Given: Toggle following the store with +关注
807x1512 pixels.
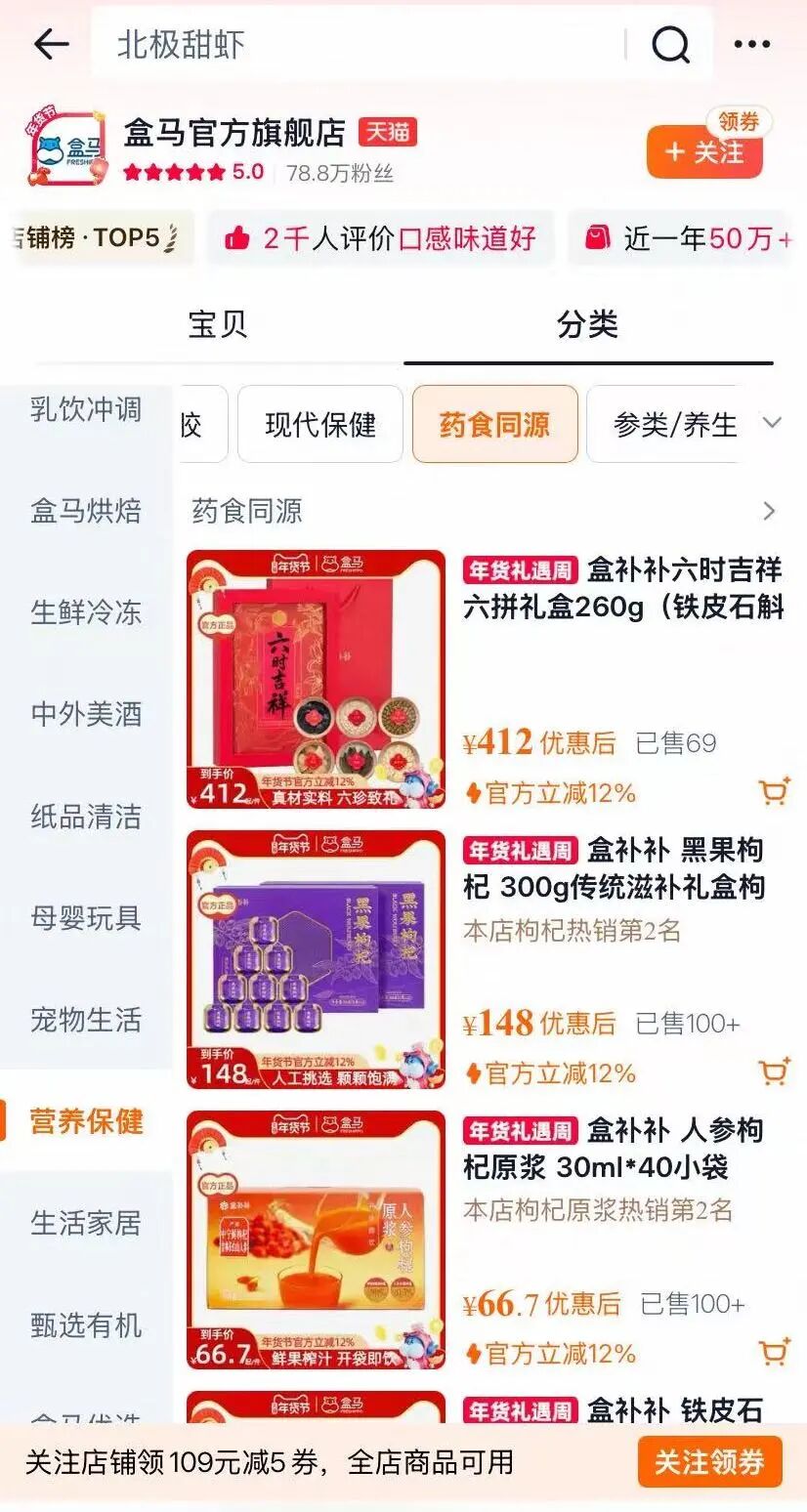Looking at the screenshot, I should pyautogui.click(x=703, y=152).
